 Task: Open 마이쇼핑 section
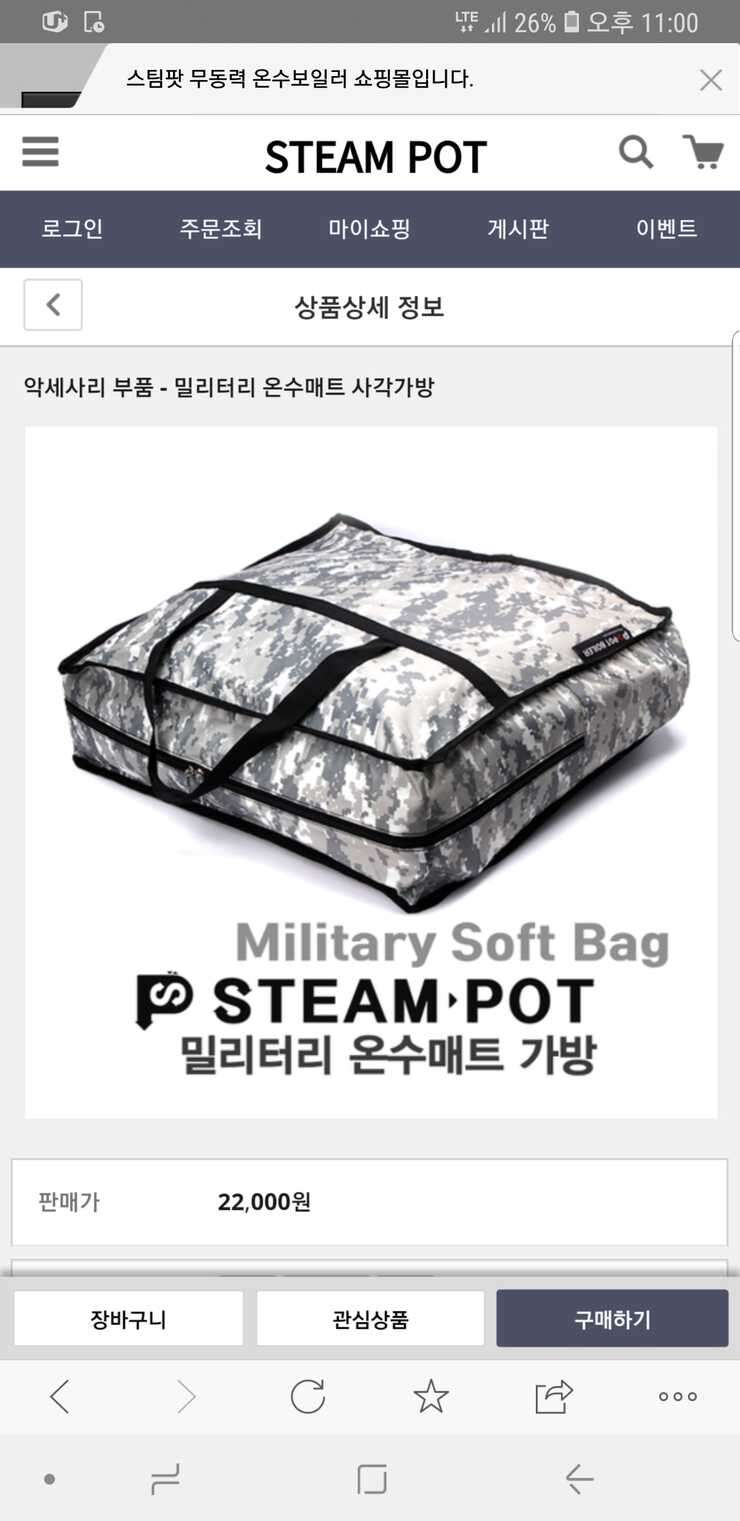click(x=369, y=228)
